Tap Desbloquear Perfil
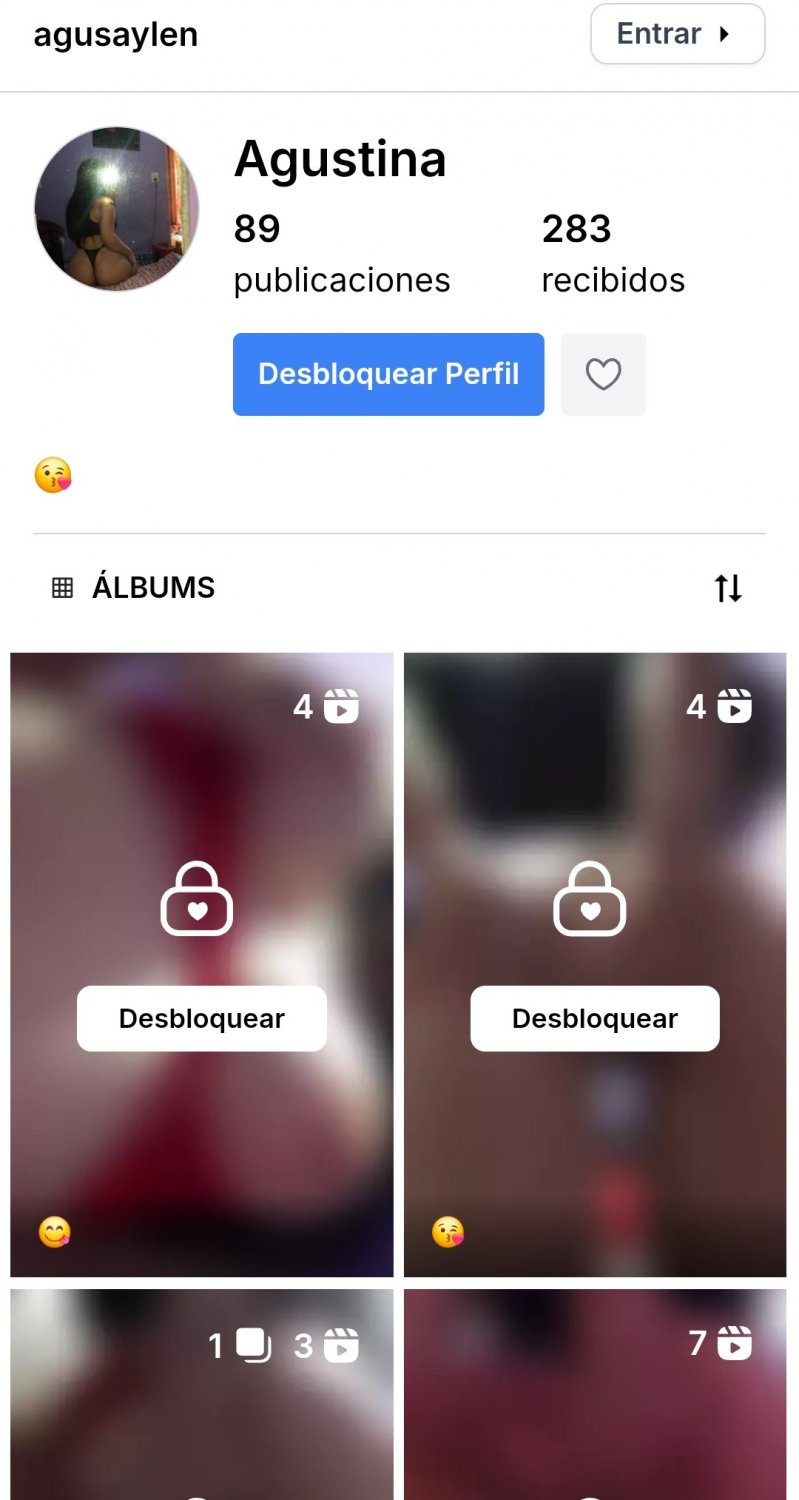The width and height of the screenshot is (799, 1500). click(388, 374)
